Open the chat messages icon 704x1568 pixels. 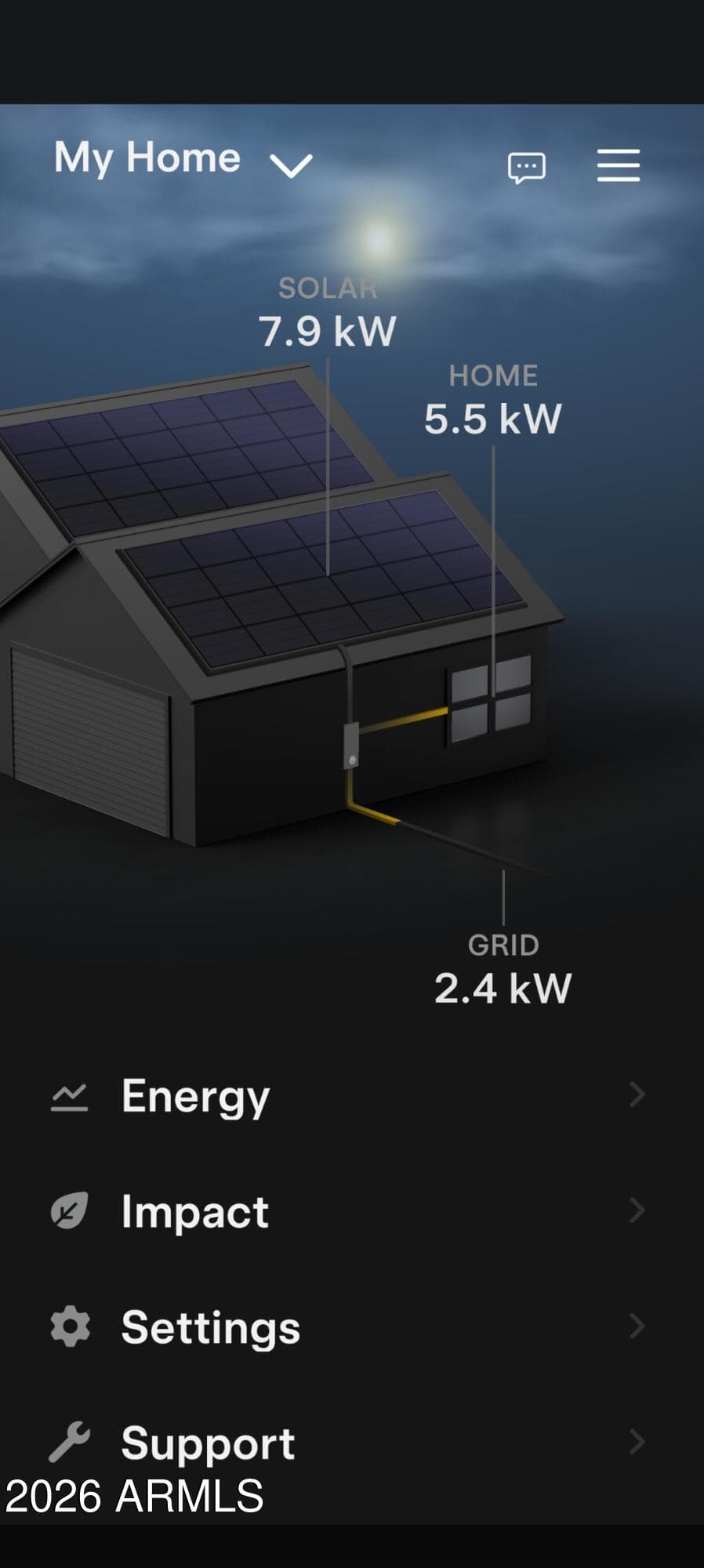(x=527, y=168)
